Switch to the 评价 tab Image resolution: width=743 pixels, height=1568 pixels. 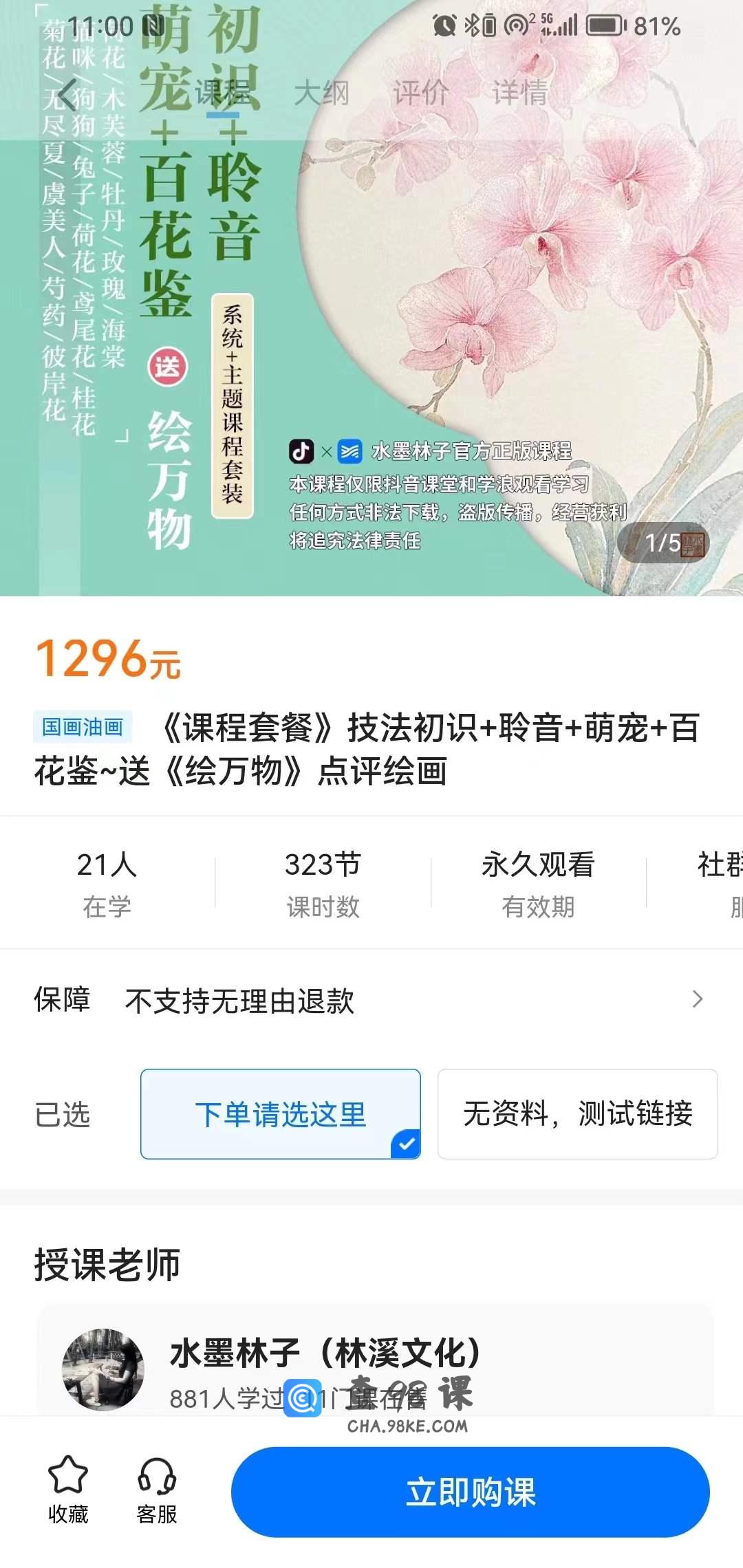coord(420,93)
